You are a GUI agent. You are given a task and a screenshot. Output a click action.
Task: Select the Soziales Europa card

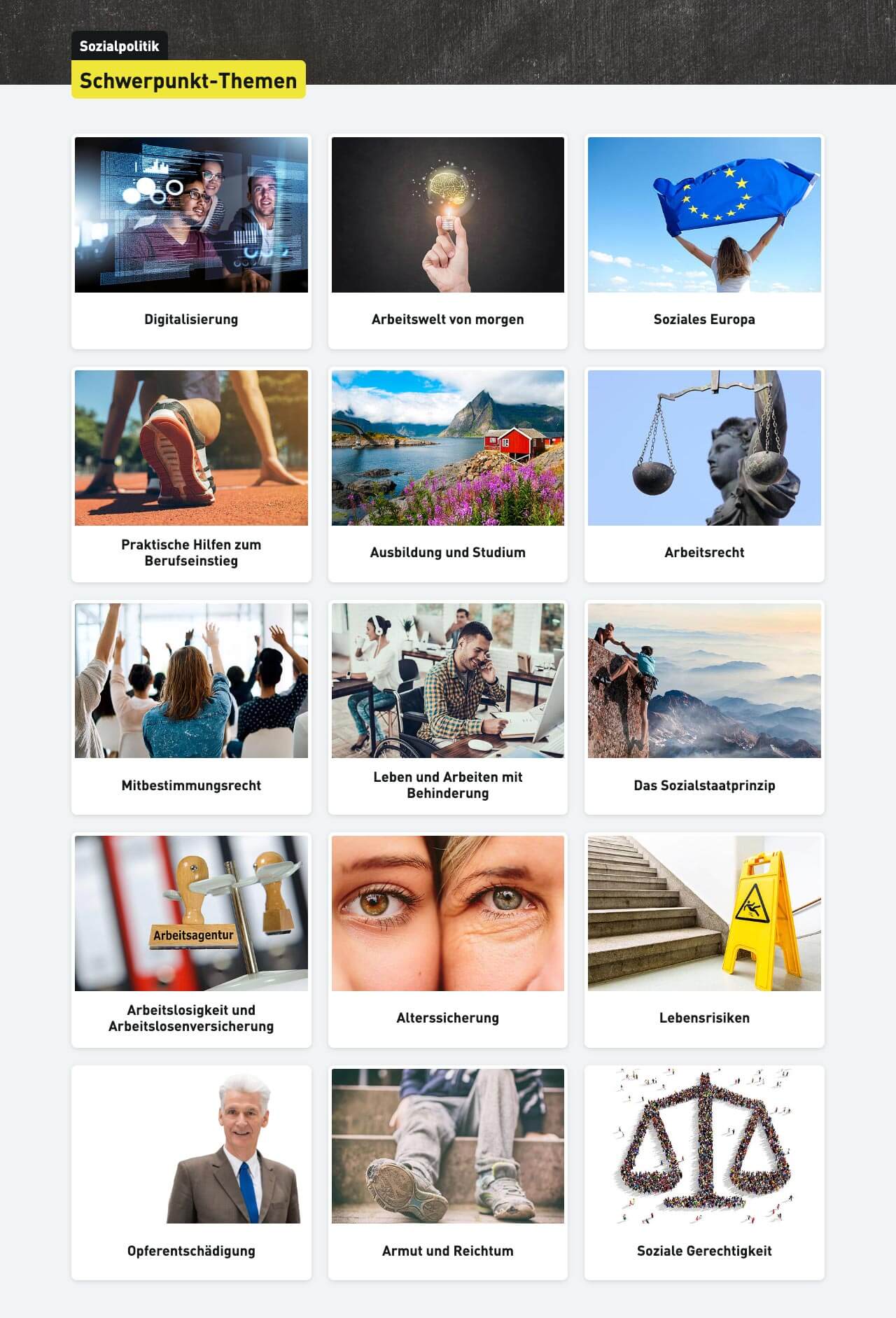[x=704, y=241]
